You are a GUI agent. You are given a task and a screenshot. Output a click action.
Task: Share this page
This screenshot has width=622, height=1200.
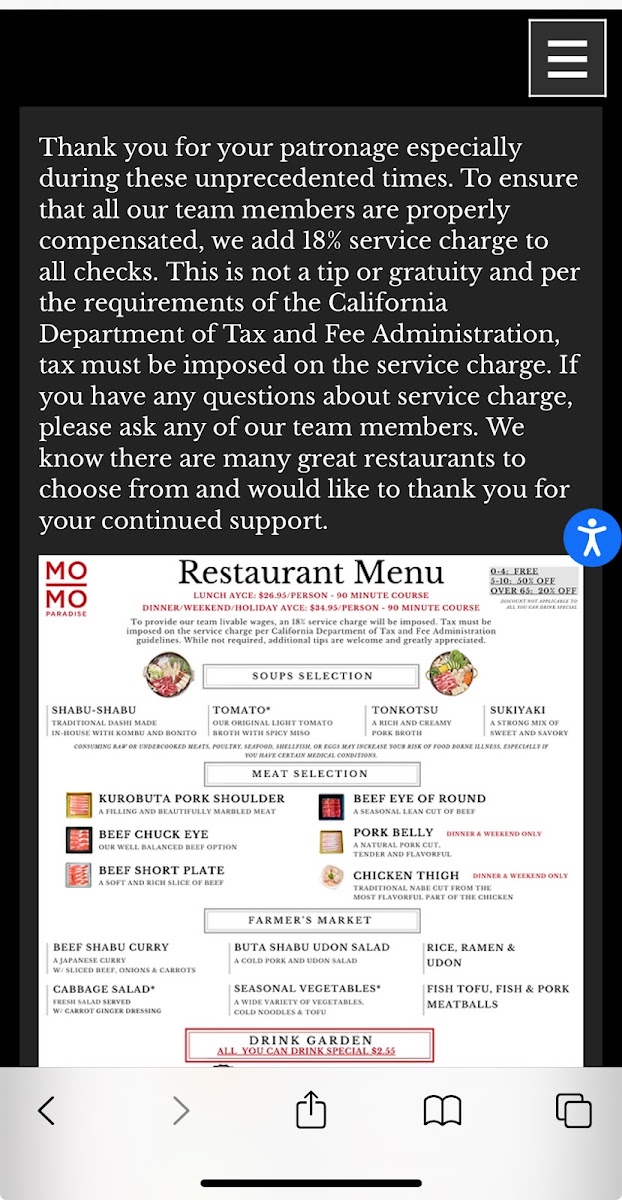(311, 1110)
